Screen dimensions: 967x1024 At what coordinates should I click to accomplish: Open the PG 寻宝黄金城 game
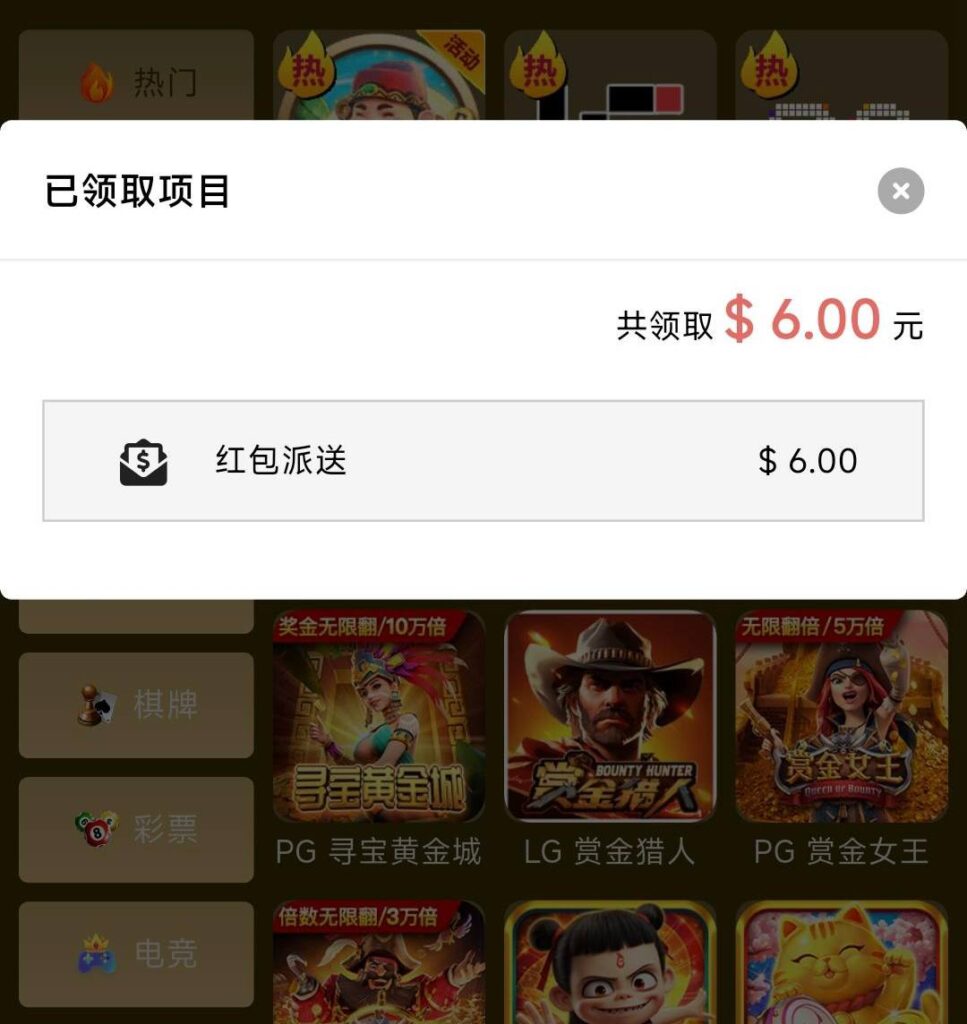378,730
